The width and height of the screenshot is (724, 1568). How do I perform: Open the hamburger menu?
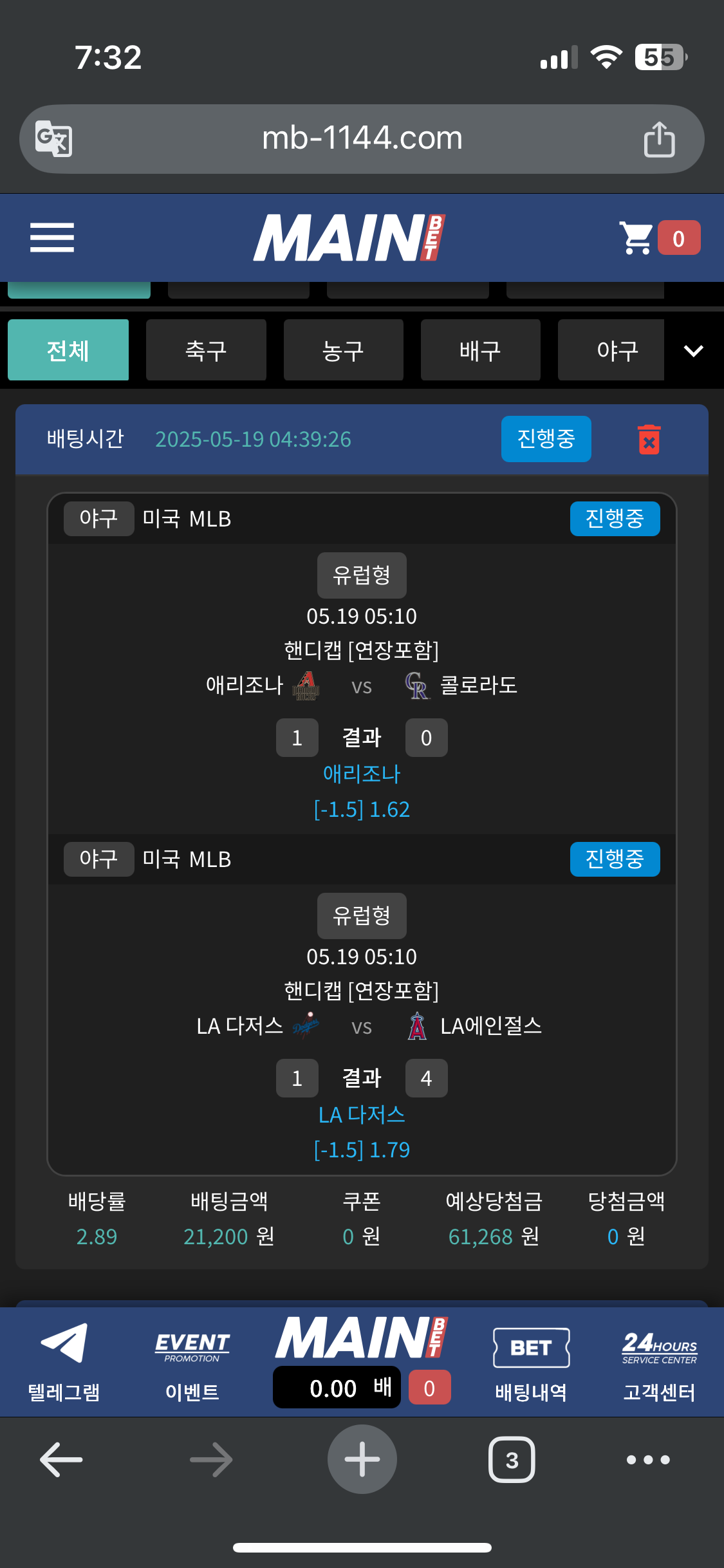[52, 238]
